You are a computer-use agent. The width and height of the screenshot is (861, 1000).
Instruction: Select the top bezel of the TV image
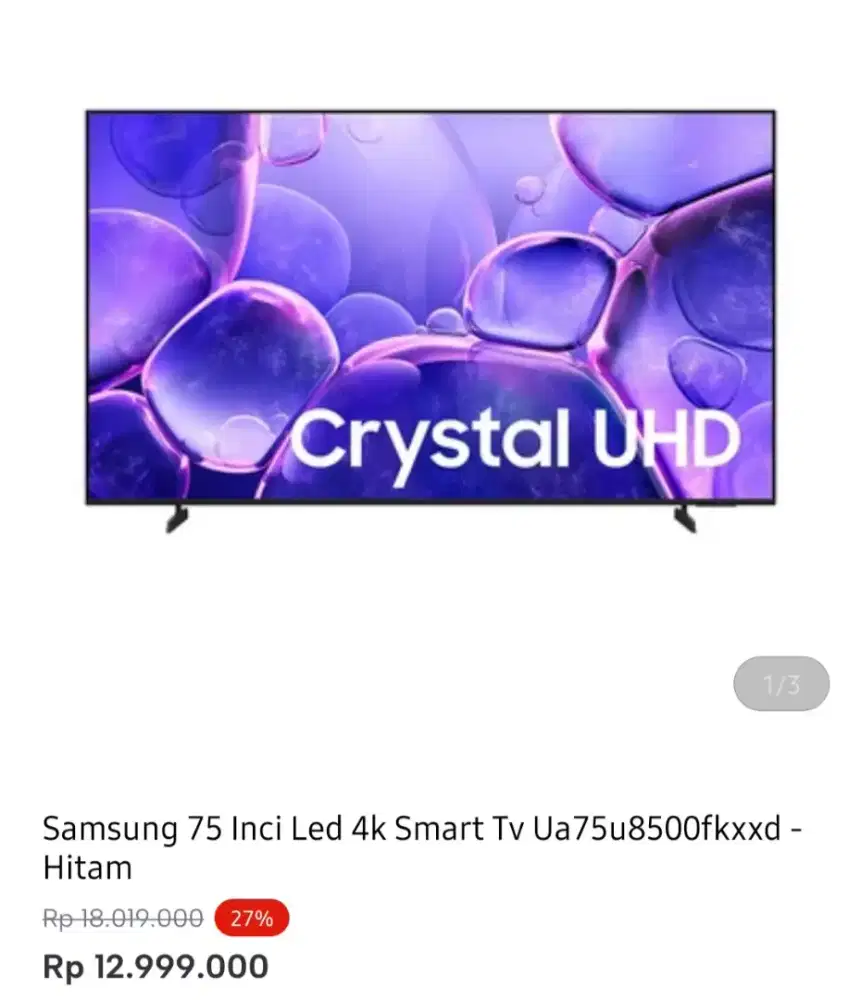430,112
